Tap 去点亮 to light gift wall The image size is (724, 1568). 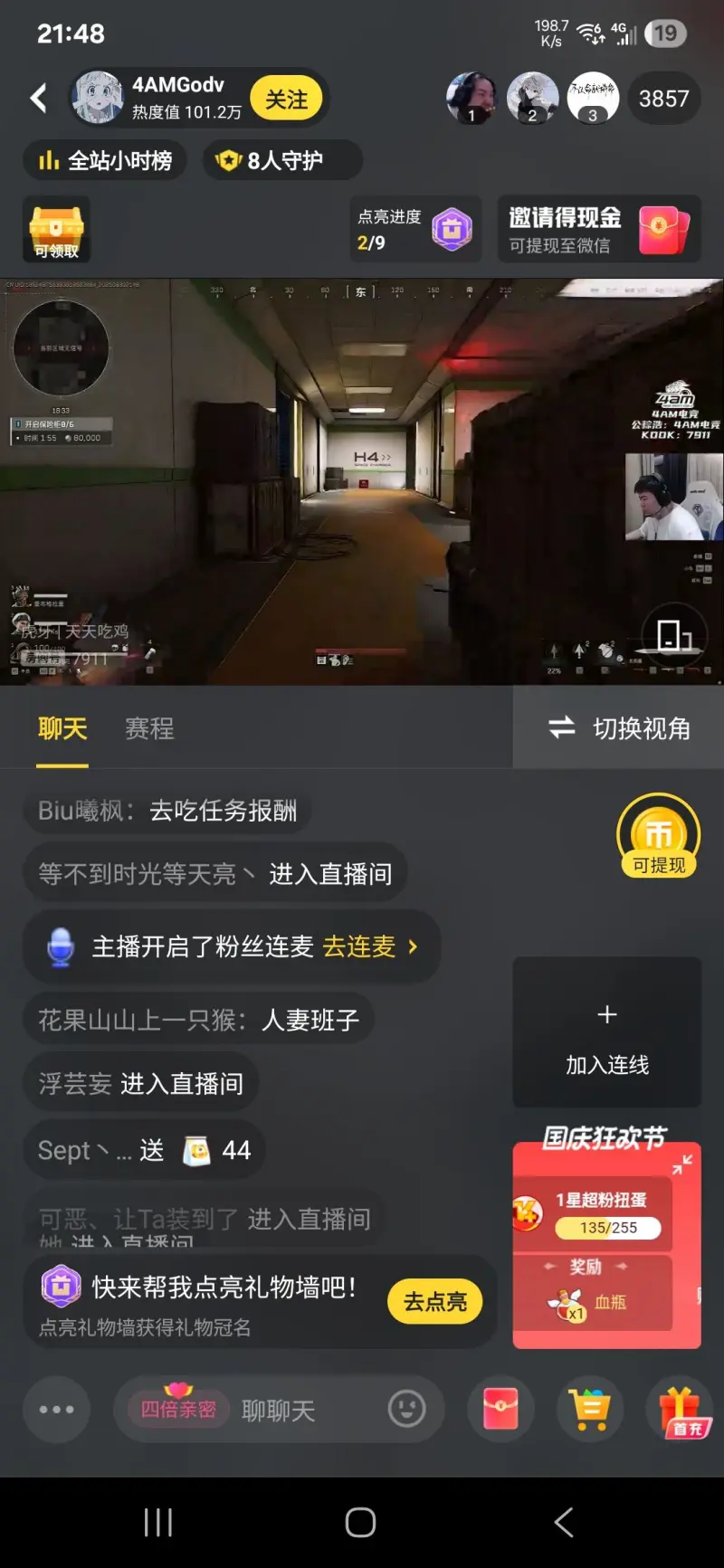[434, 1301]
